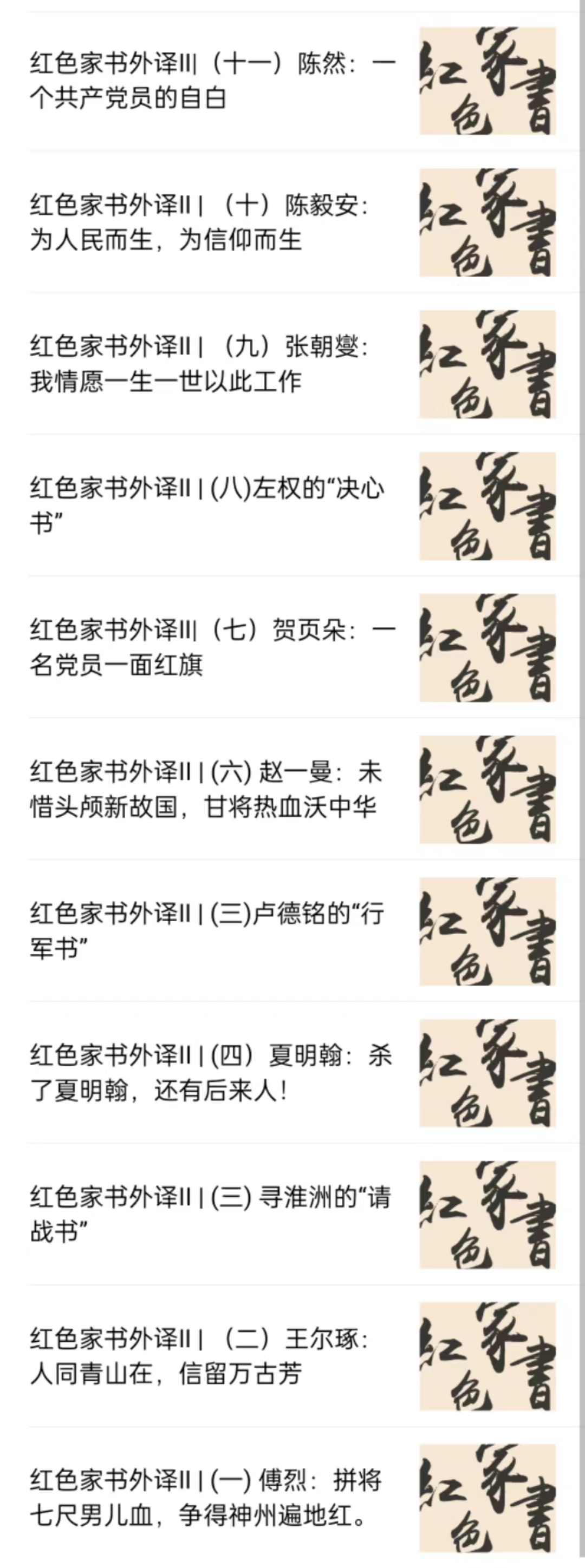View the 贺页朵 (七) article
This screenshot has height=1568, width=585.
(213, 648)
